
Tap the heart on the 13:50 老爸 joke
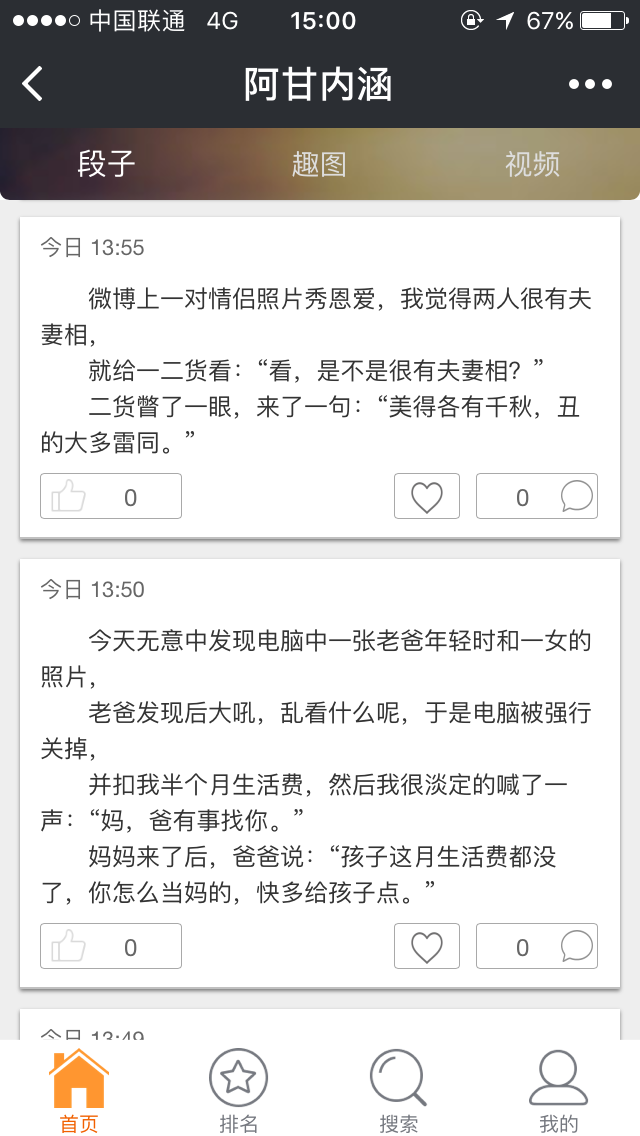click(x=427, y=946)
